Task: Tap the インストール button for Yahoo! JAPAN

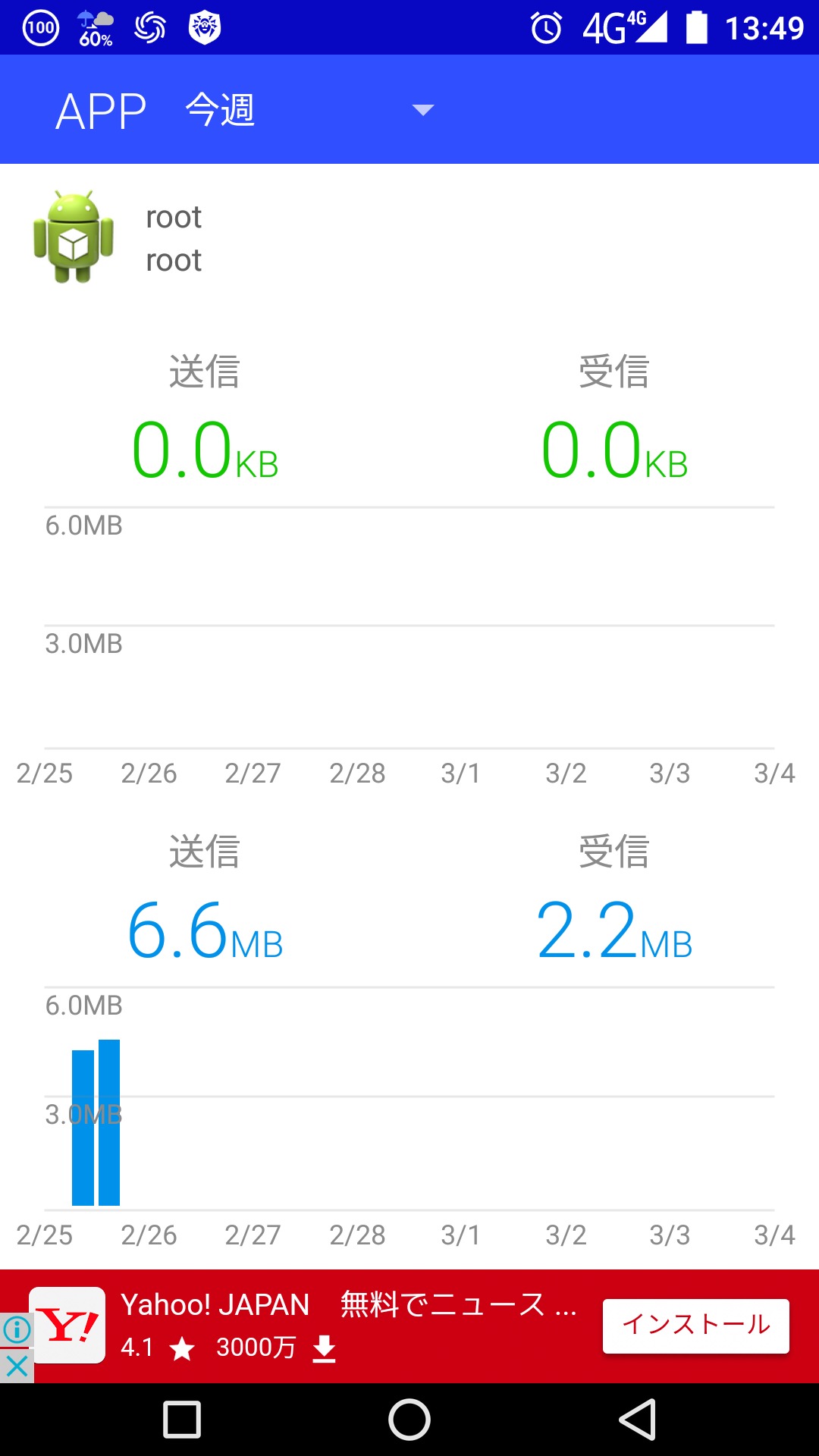Action: (x=695, y=1326)
